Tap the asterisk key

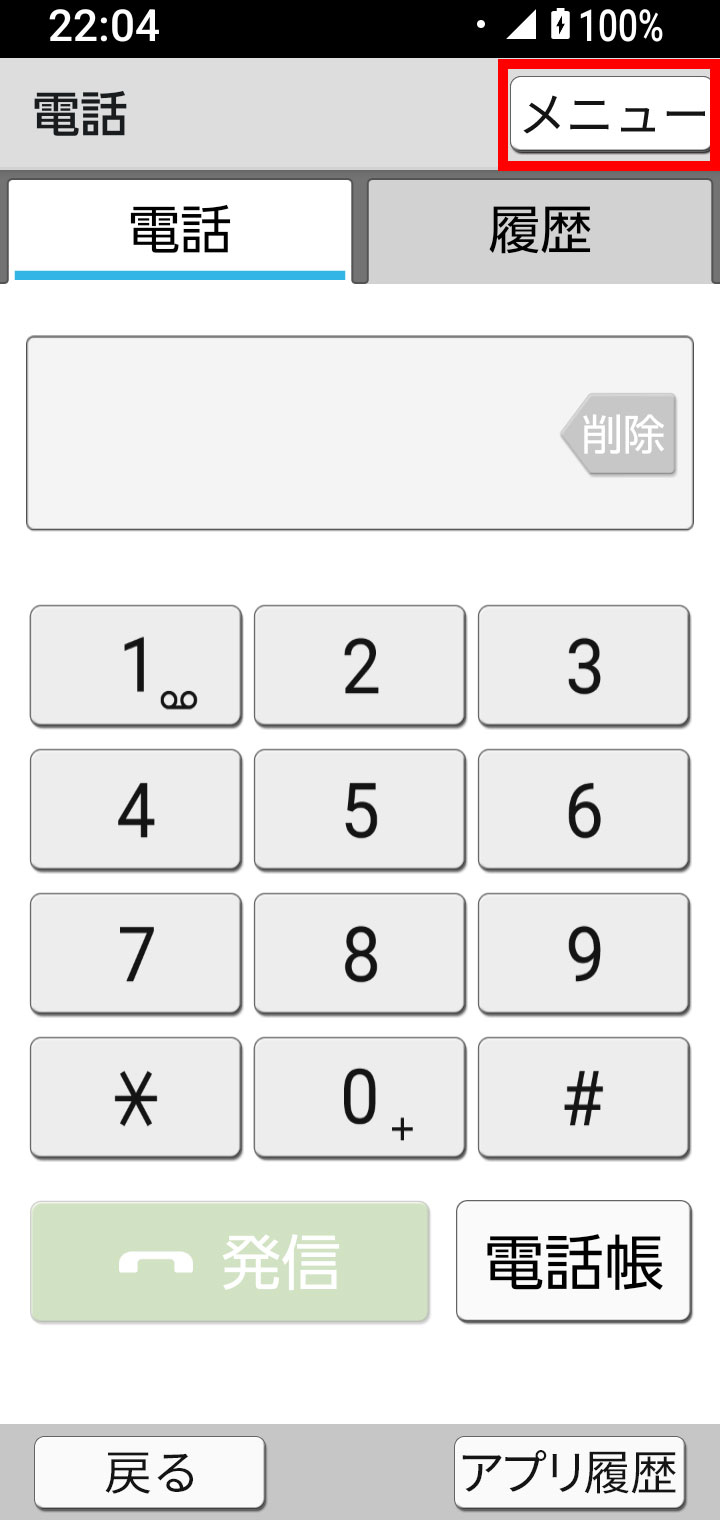tap(136, 1097)
